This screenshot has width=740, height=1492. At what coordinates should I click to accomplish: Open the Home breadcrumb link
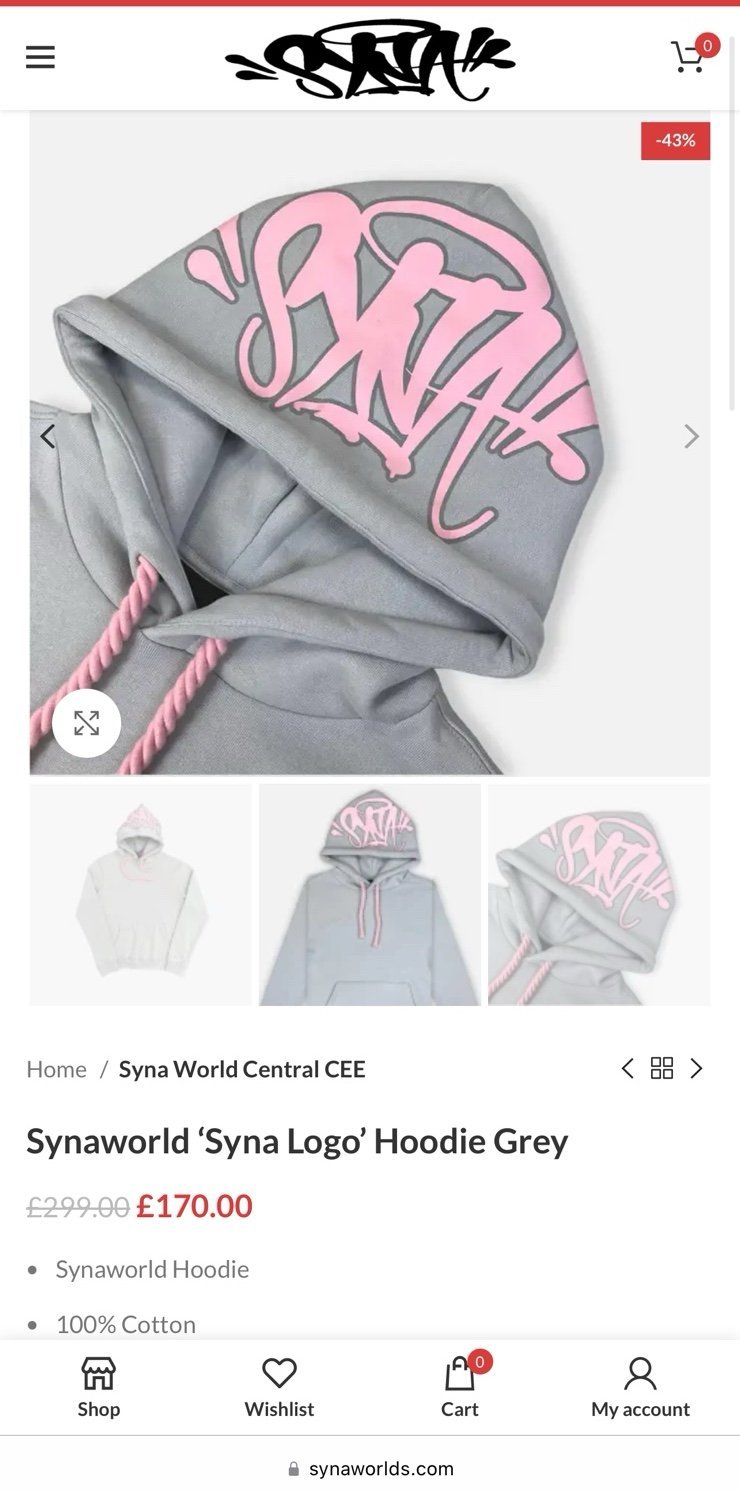[x=56, y=1069]
